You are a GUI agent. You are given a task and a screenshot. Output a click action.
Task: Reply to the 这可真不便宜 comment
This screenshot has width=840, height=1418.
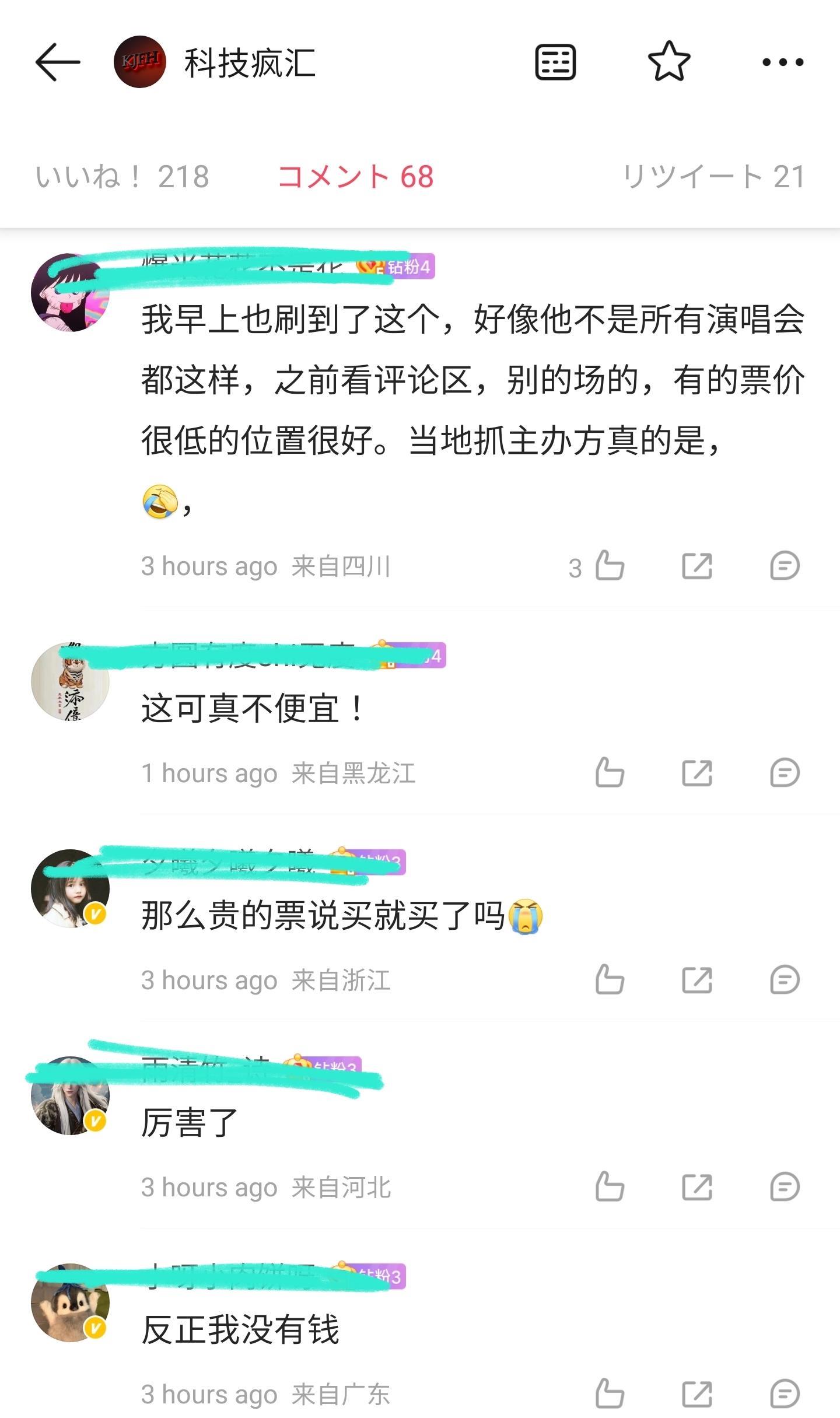point(785,773)
